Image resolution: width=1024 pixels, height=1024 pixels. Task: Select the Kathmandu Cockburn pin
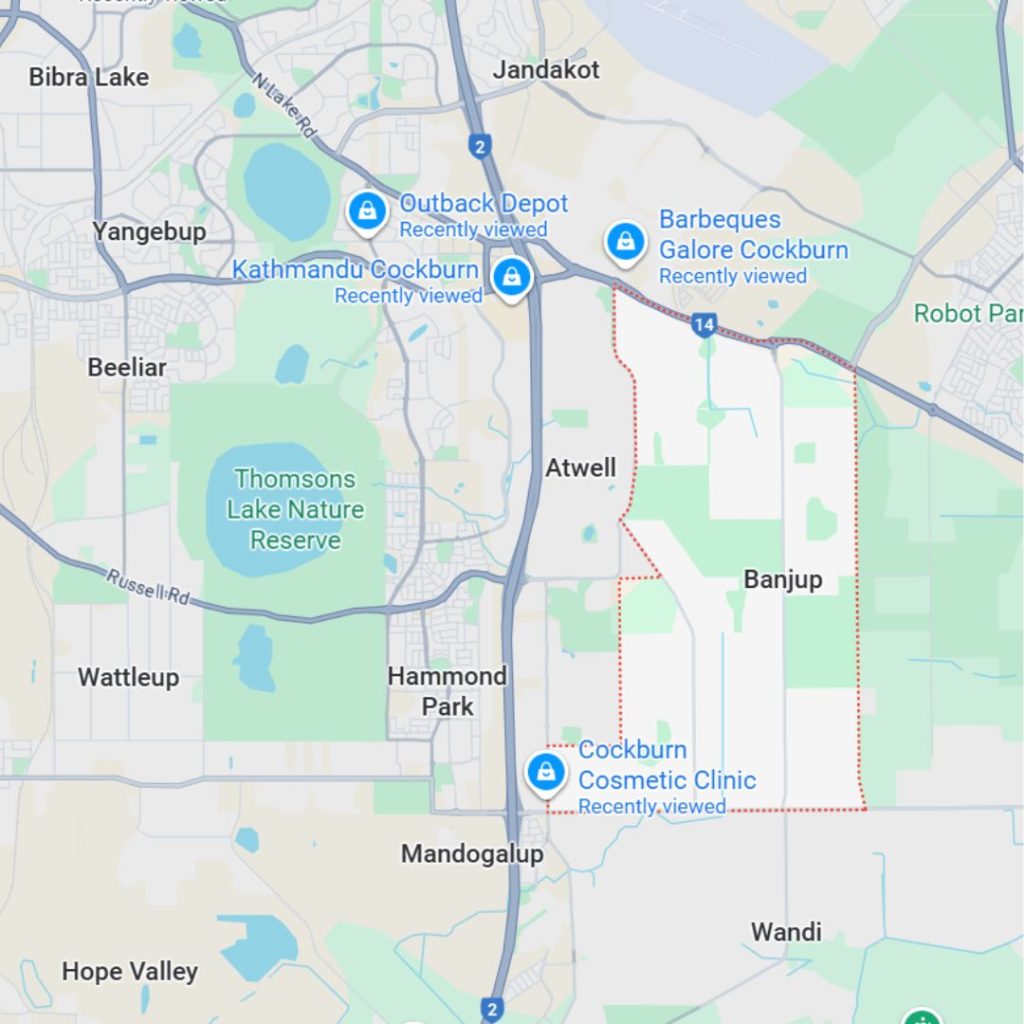511,275
